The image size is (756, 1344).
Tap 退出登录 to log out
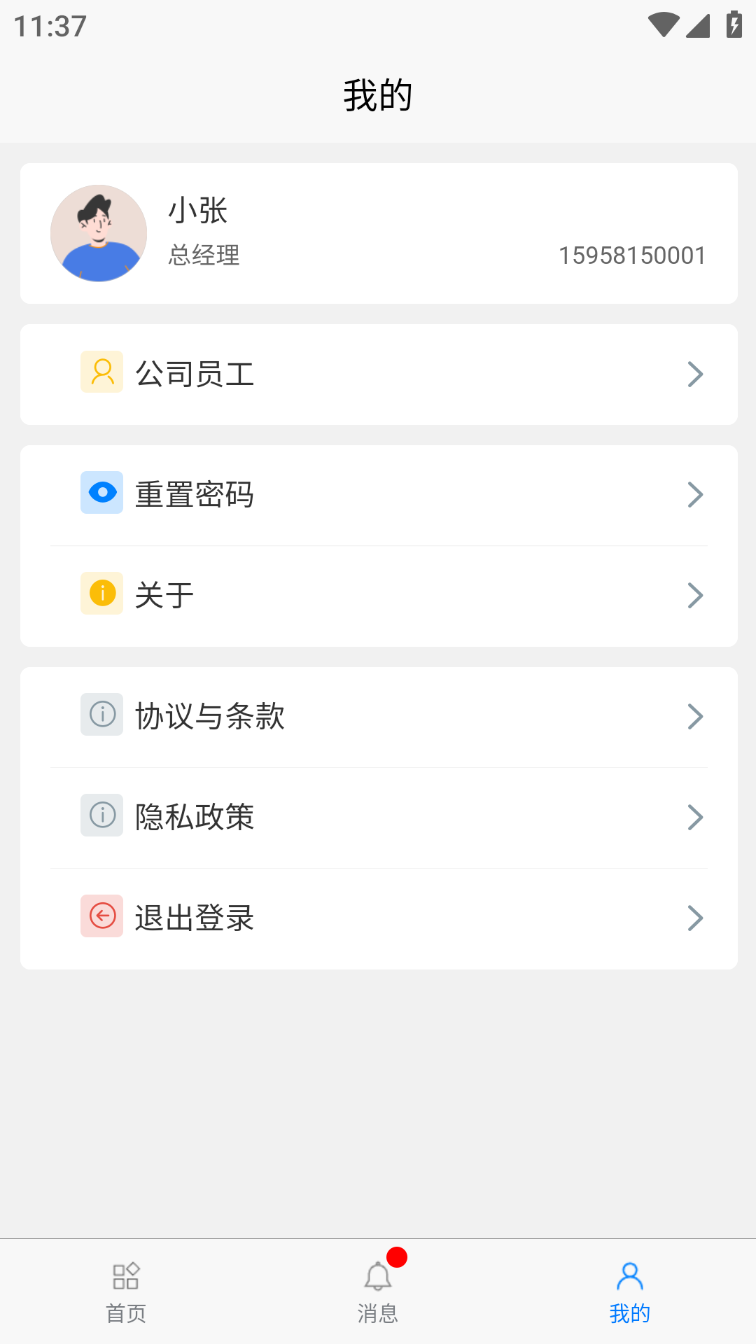pyautogui.click(x=378, y=918)
